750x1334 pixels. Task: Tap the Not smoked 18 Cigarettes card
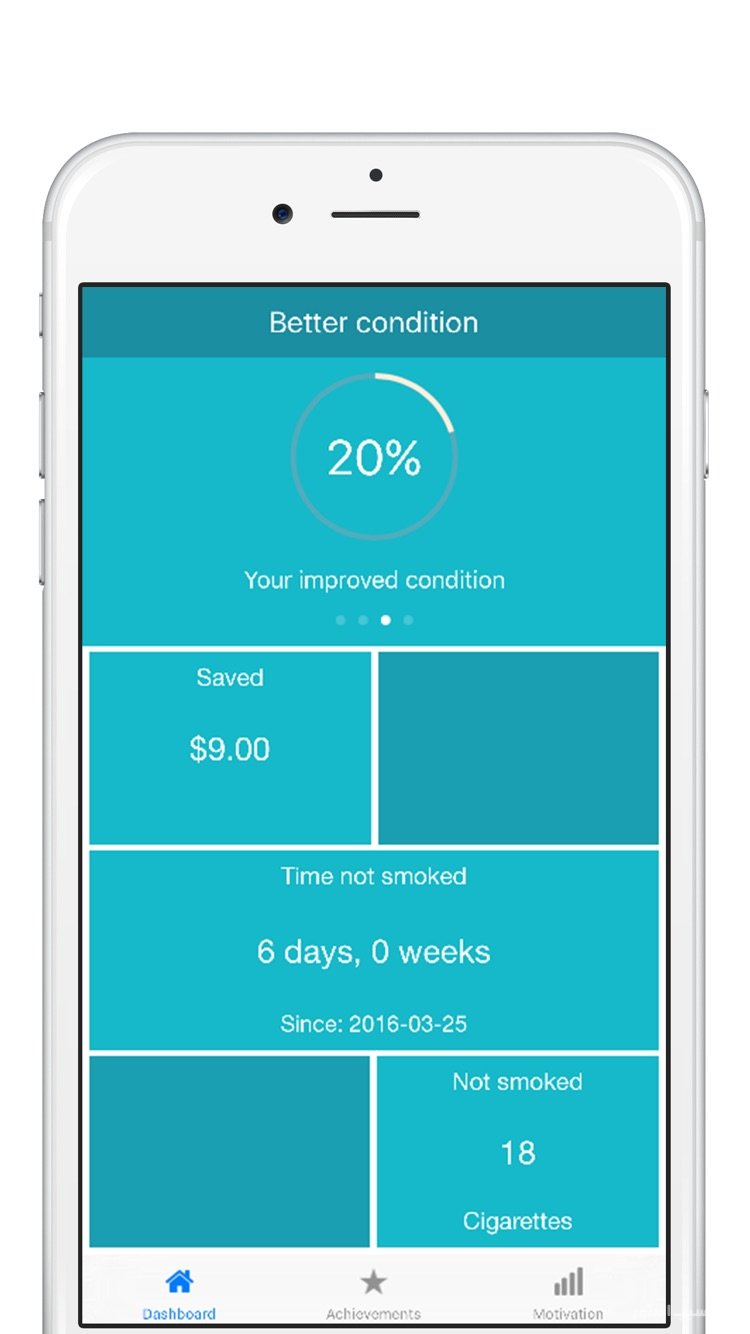[518, 1150]
